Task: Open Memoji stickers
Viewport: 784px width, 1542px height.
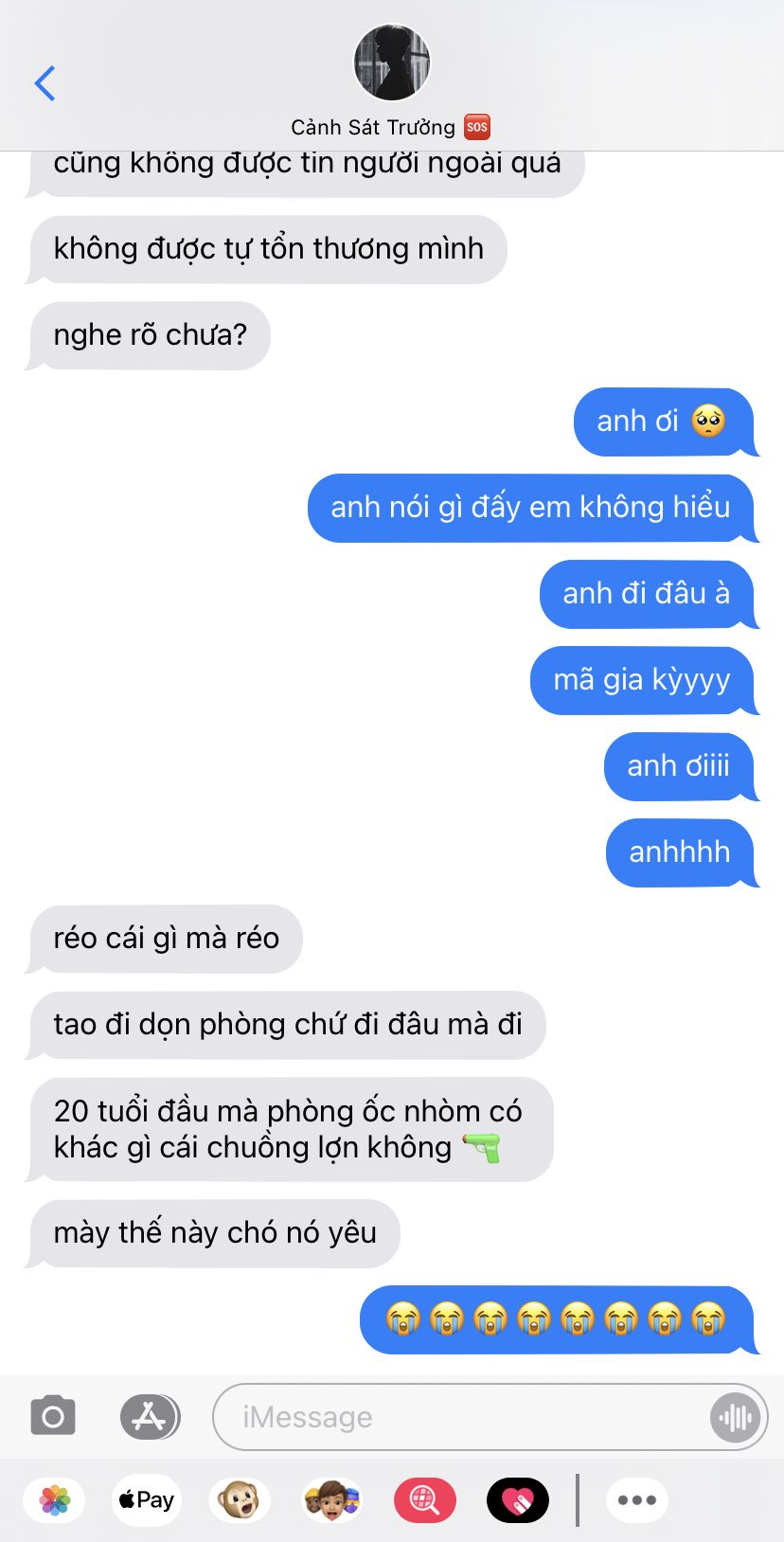Action: click(331, 1500)
